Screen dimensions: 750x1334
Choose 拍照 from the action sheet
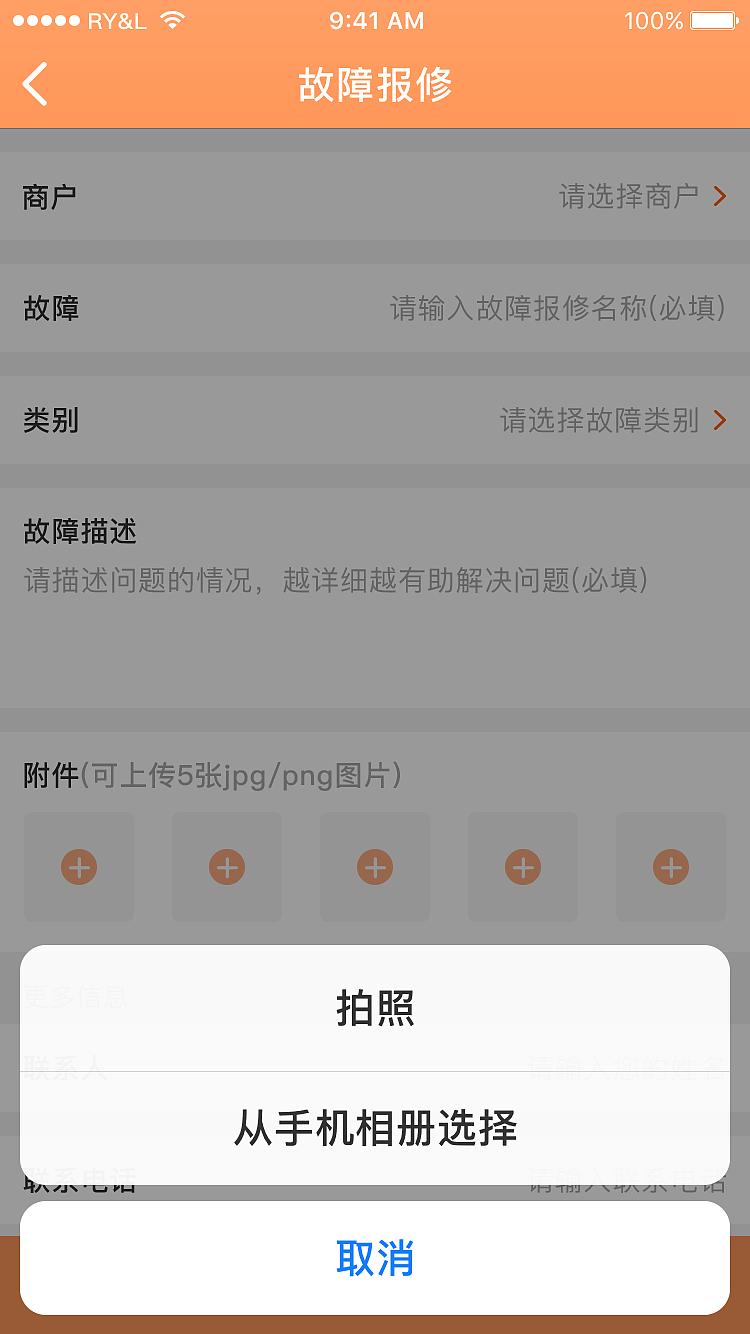pos(375,1010)
